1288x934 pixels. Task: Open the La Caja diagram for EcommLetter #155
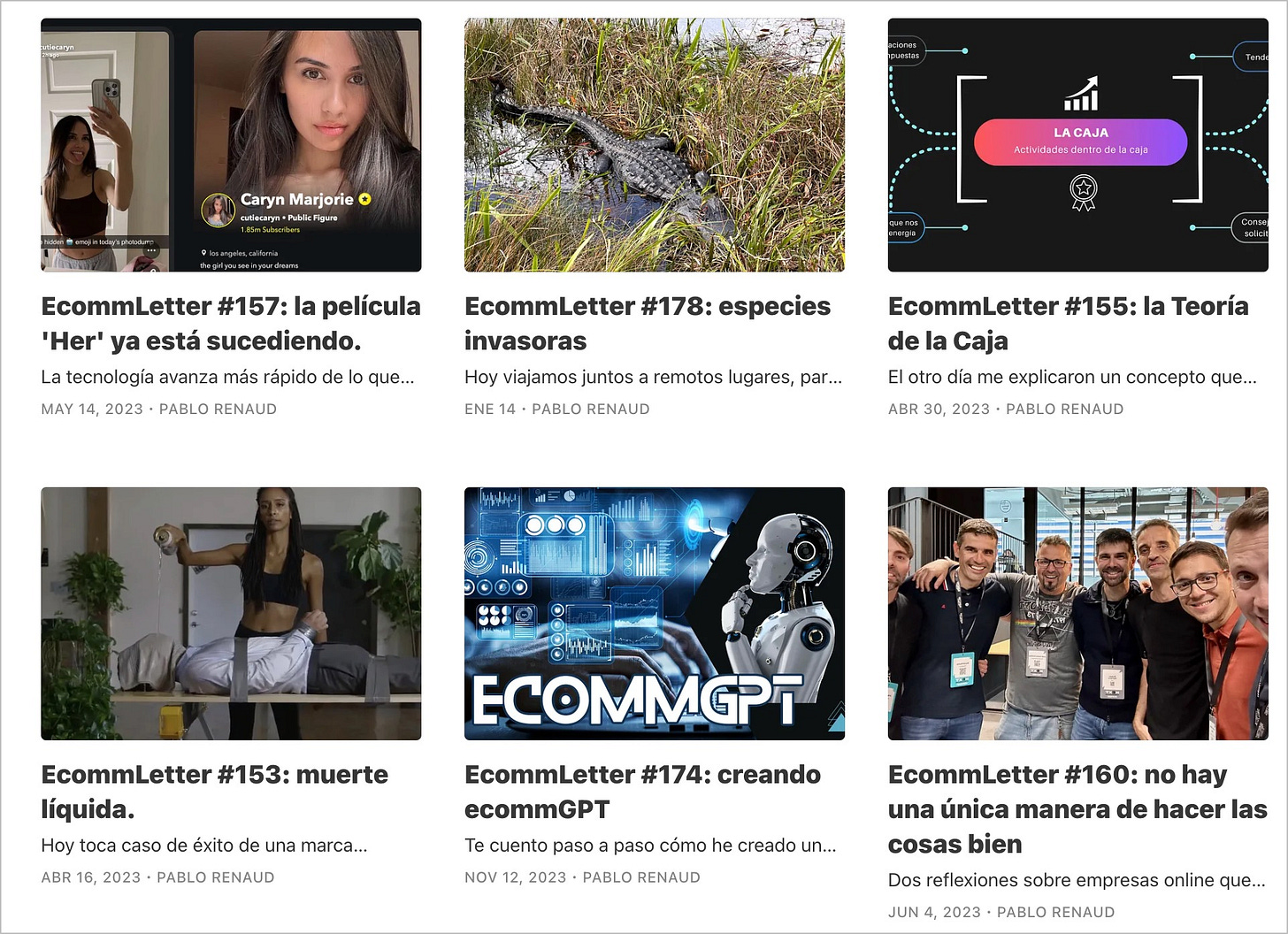click(1077, 145)
